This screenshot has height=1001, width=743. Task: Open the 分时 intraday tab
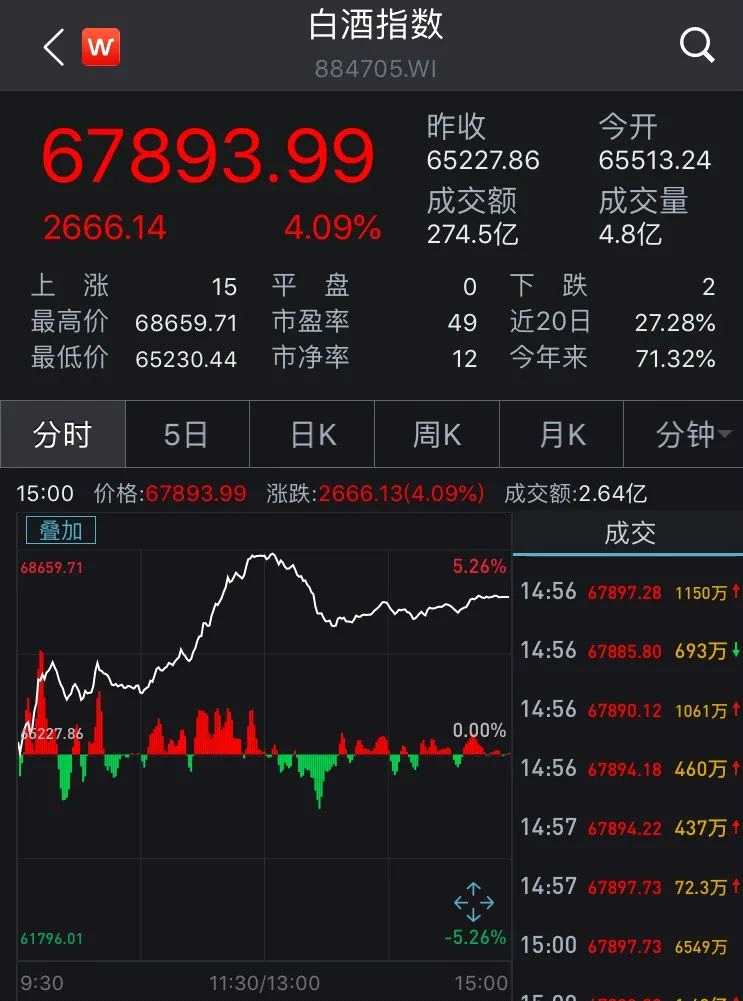(62, 434)
